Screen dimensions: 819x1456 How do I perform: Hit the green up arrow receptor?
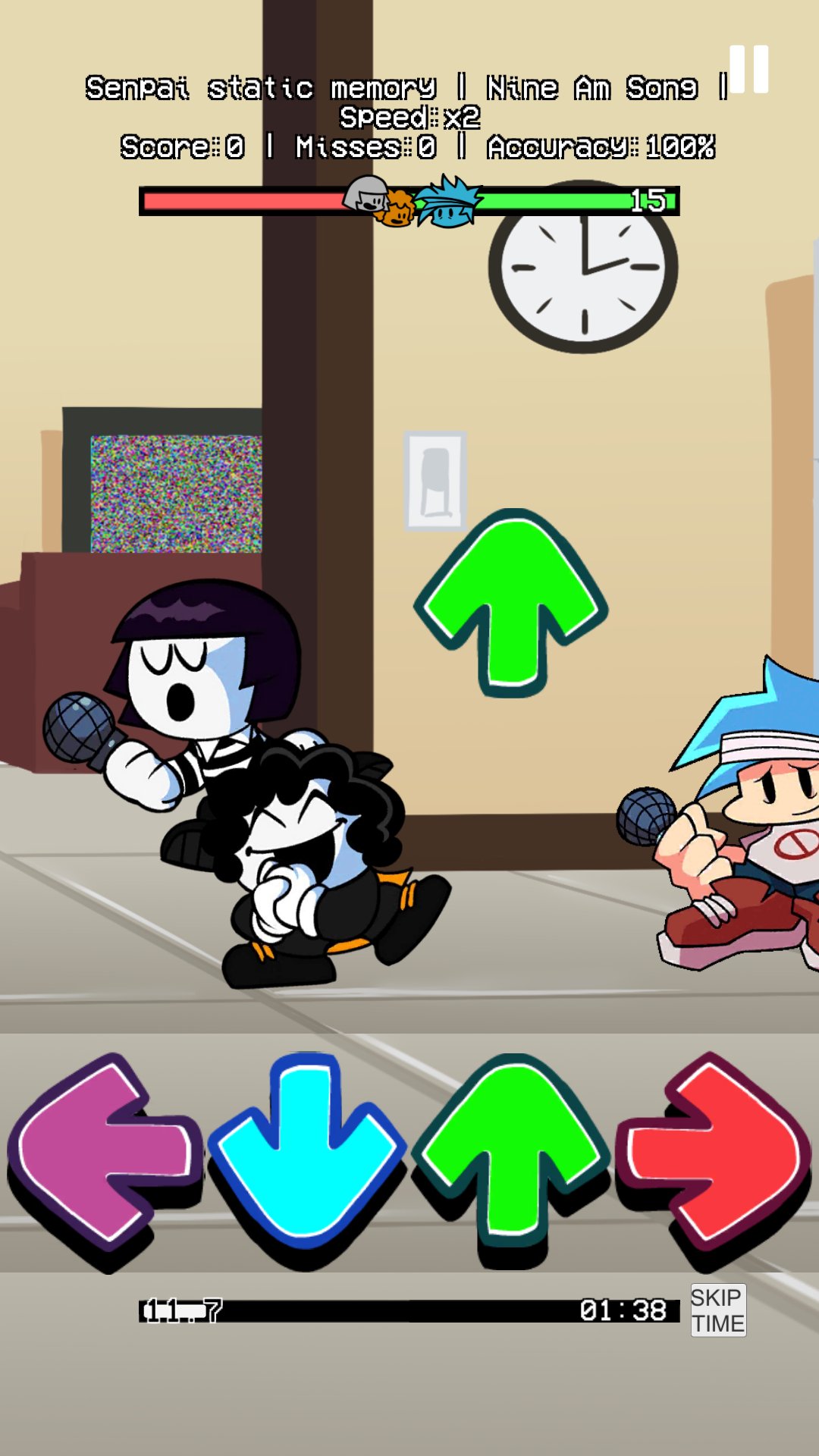(511, 1160)
